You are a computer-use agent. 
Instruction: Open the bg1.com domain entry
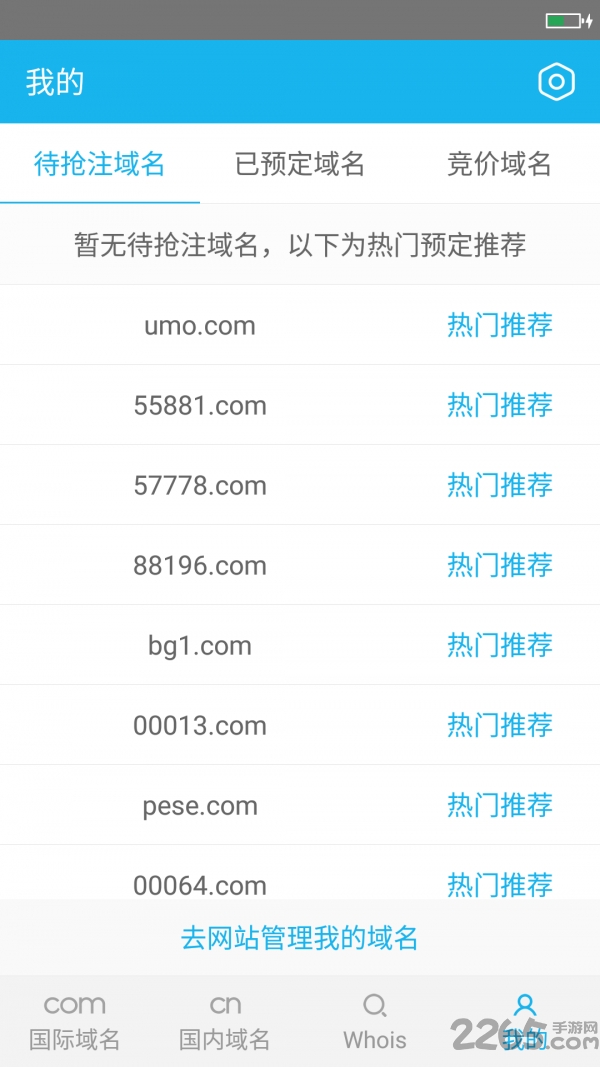(200, 645)
